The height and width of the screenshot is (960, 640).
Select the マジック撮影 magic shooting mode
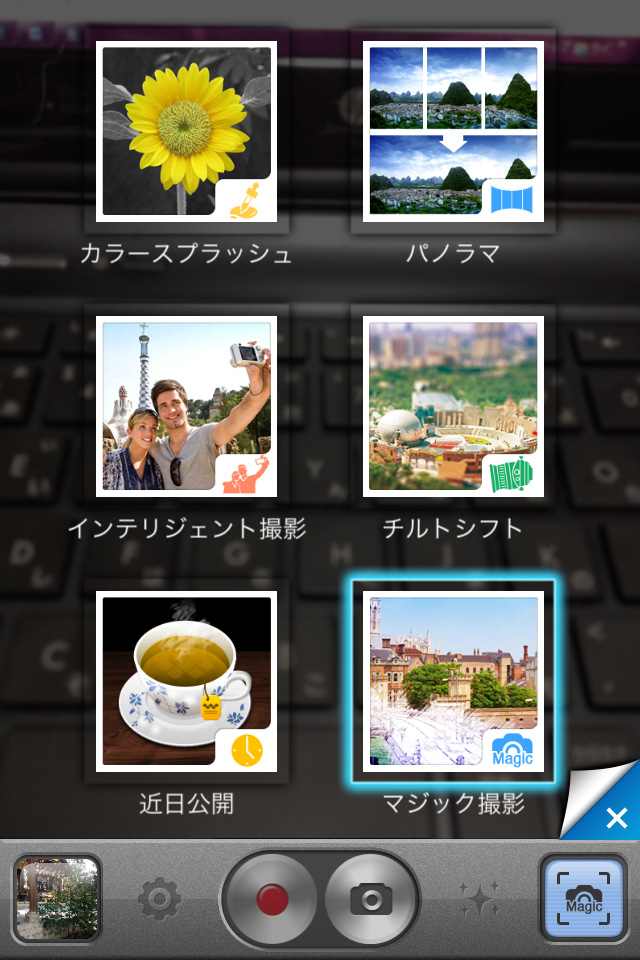(x=453, y=681)
